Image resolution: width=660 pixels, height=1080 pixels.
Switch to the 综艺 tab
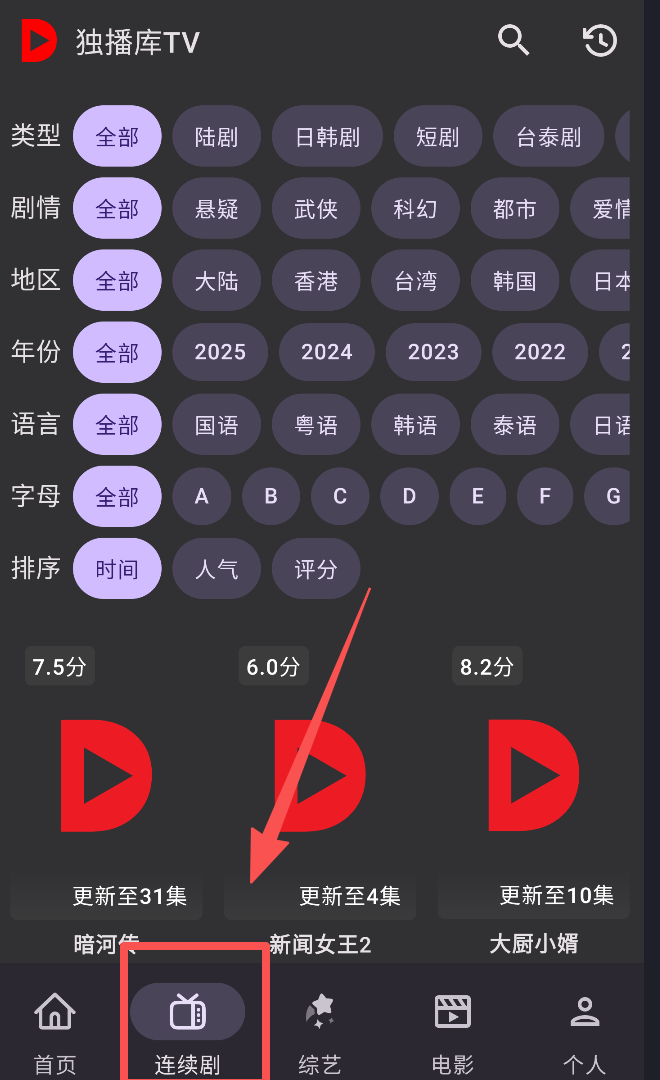click(320, 1030)
